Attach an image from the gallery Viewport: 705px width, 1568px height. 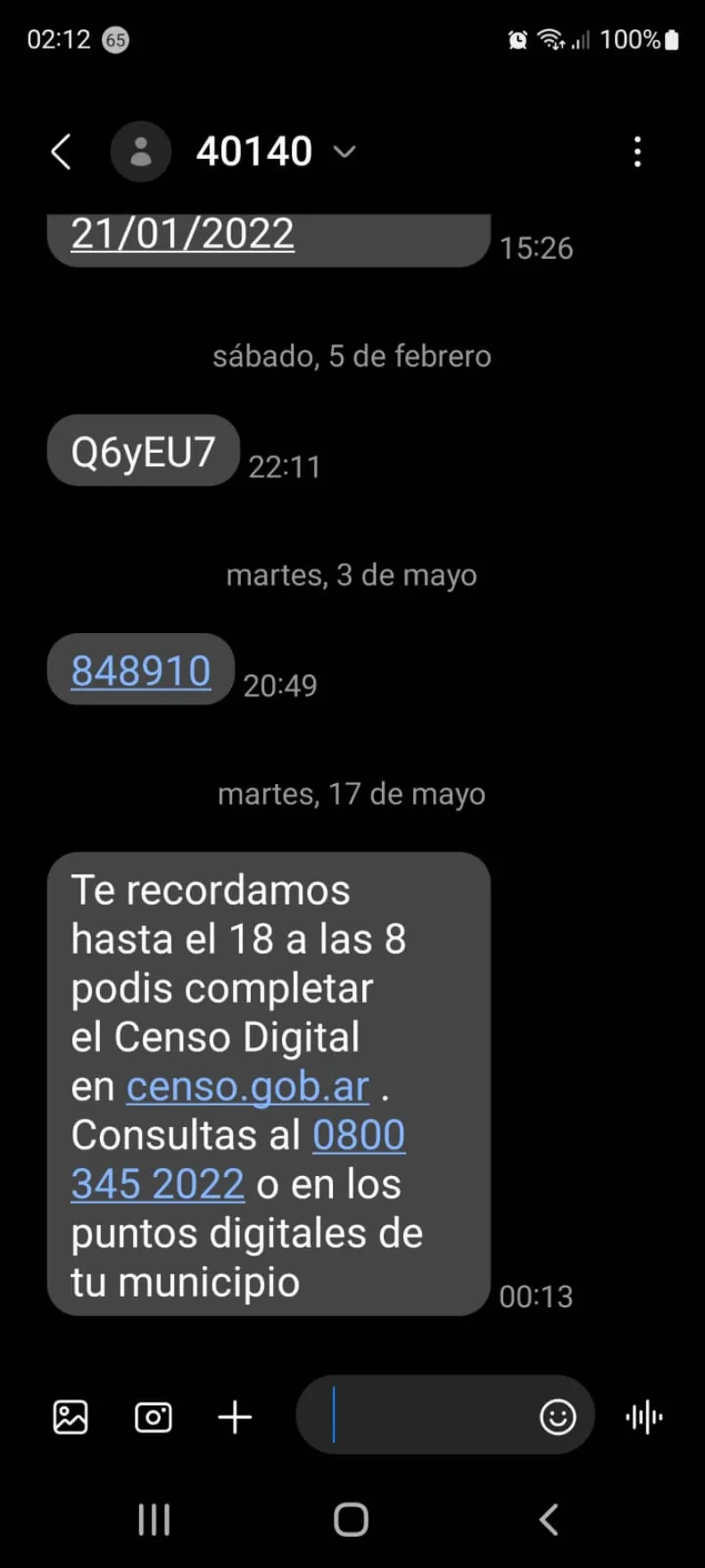70,1417
